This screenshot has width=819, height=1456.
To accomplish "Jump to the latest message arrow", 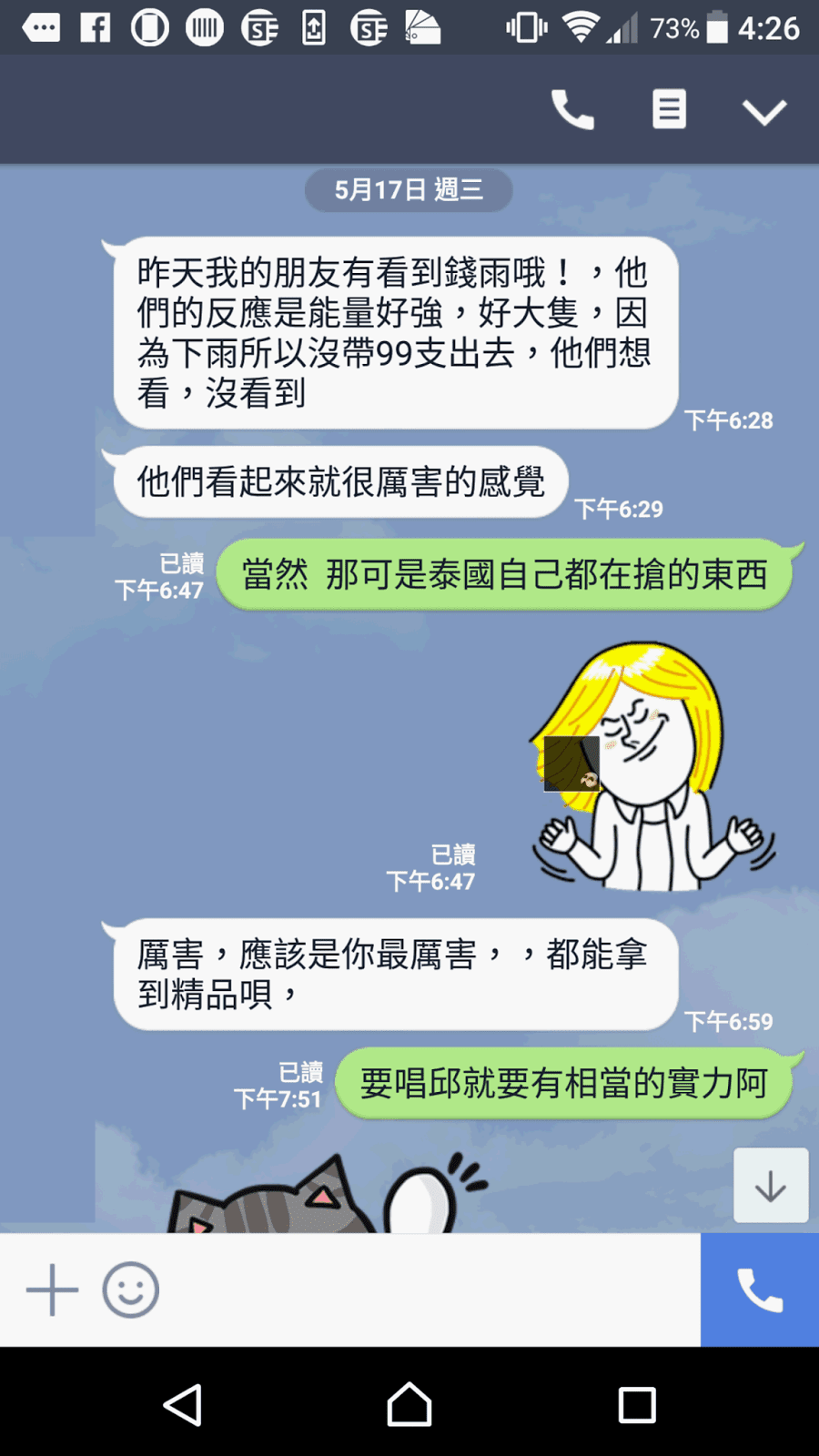I will [771, 1185].
